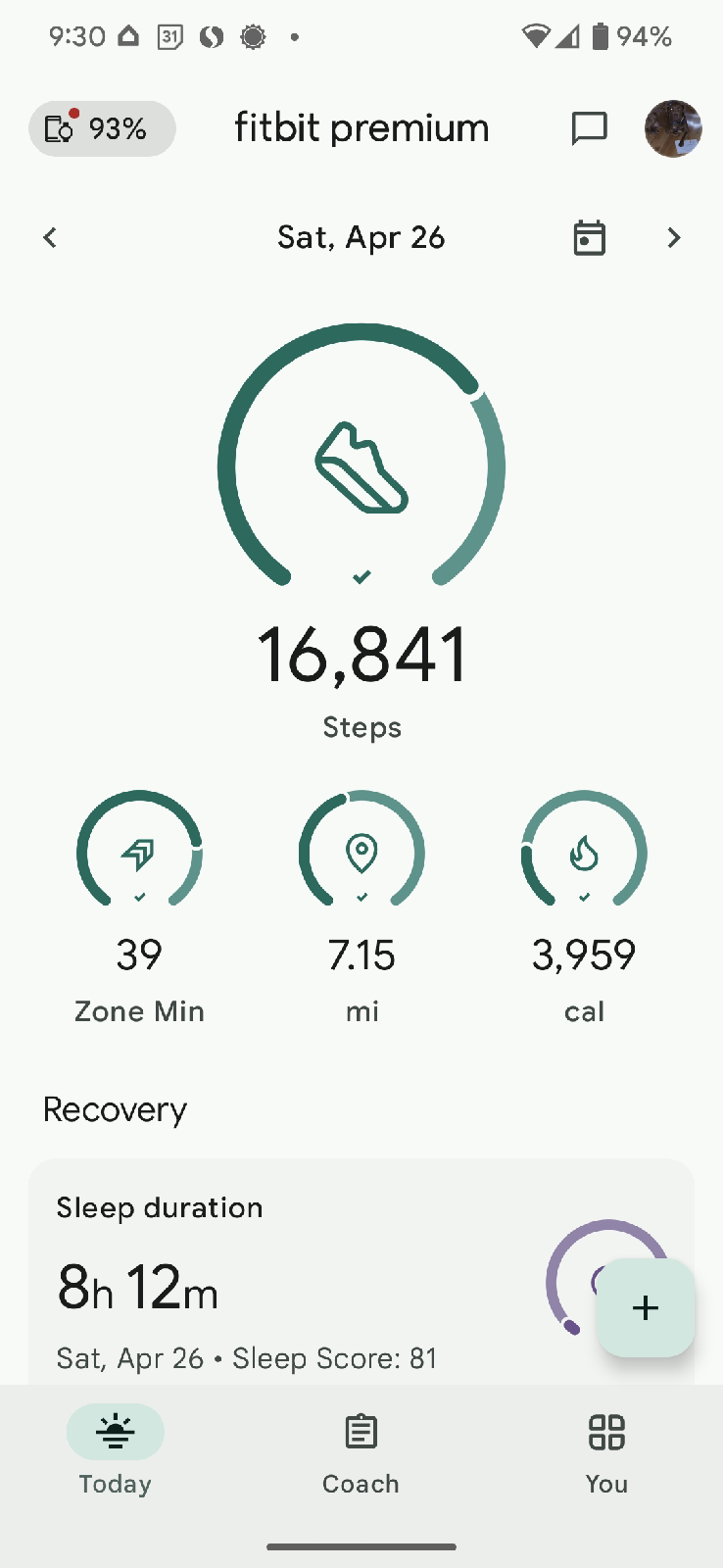Go to the next day
Viewport: 723px width, 1568px height.
[x=673, y=237]
